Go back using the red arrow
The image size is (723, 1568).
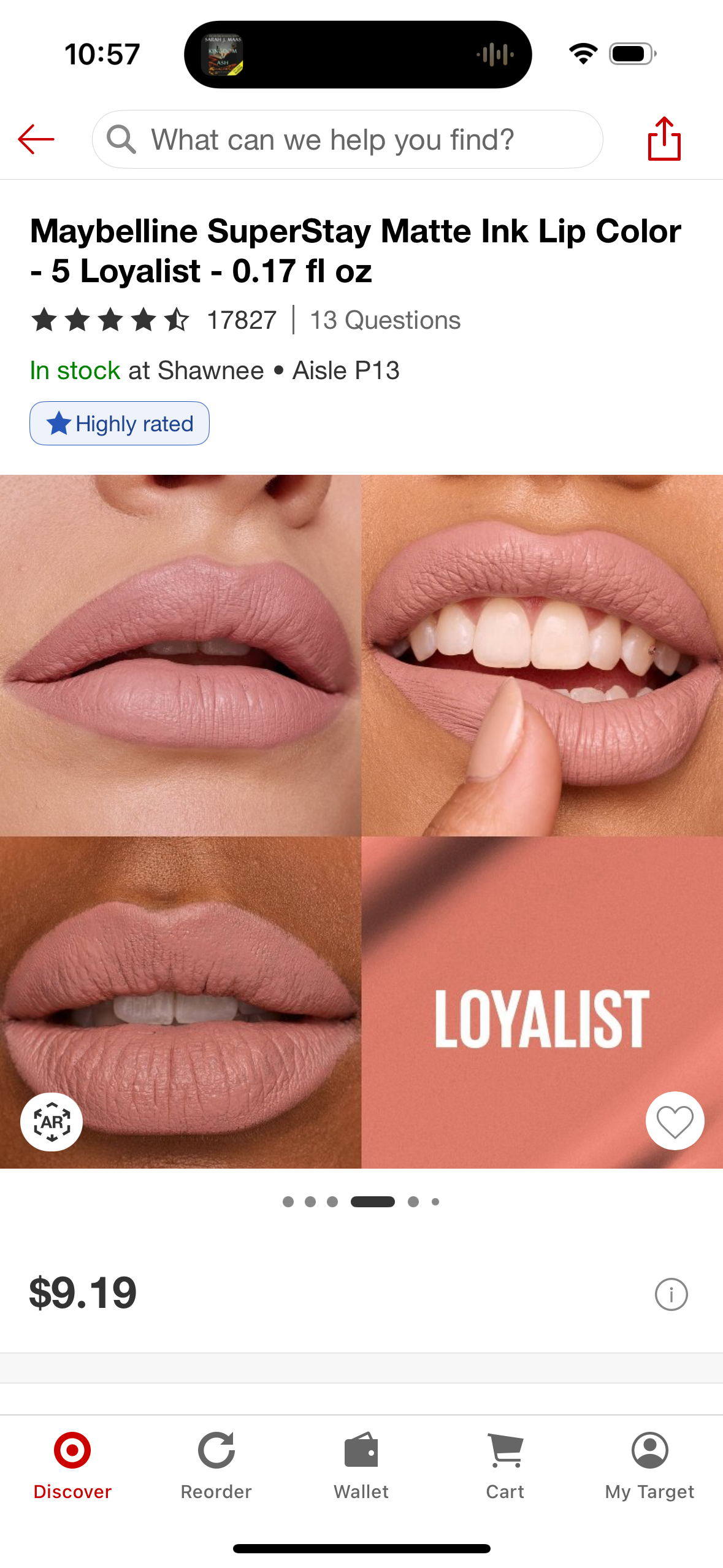tap(36, 139)
